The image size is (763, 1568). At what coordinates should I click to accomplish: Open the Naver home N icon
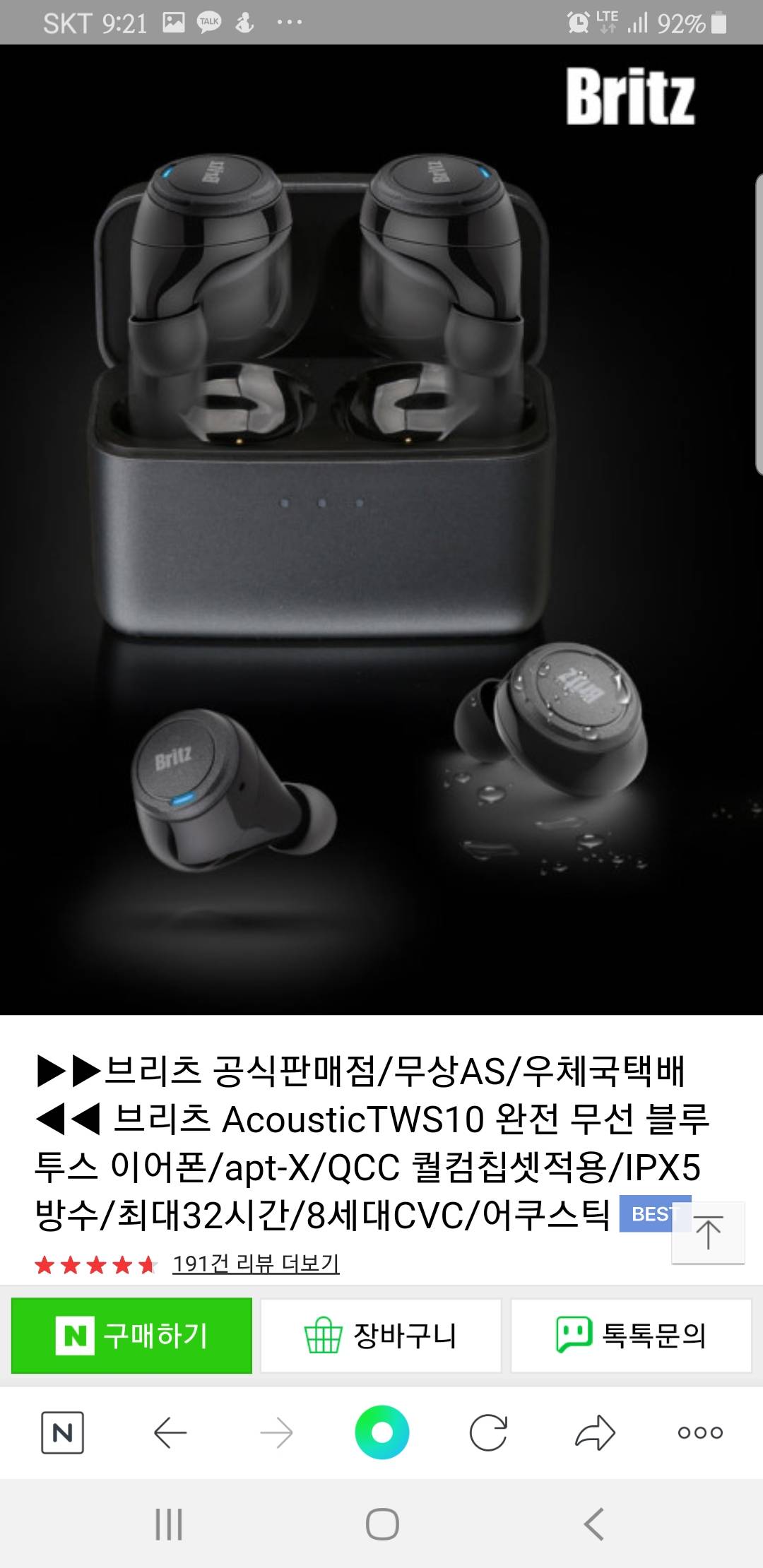[x=63, y=1432]
